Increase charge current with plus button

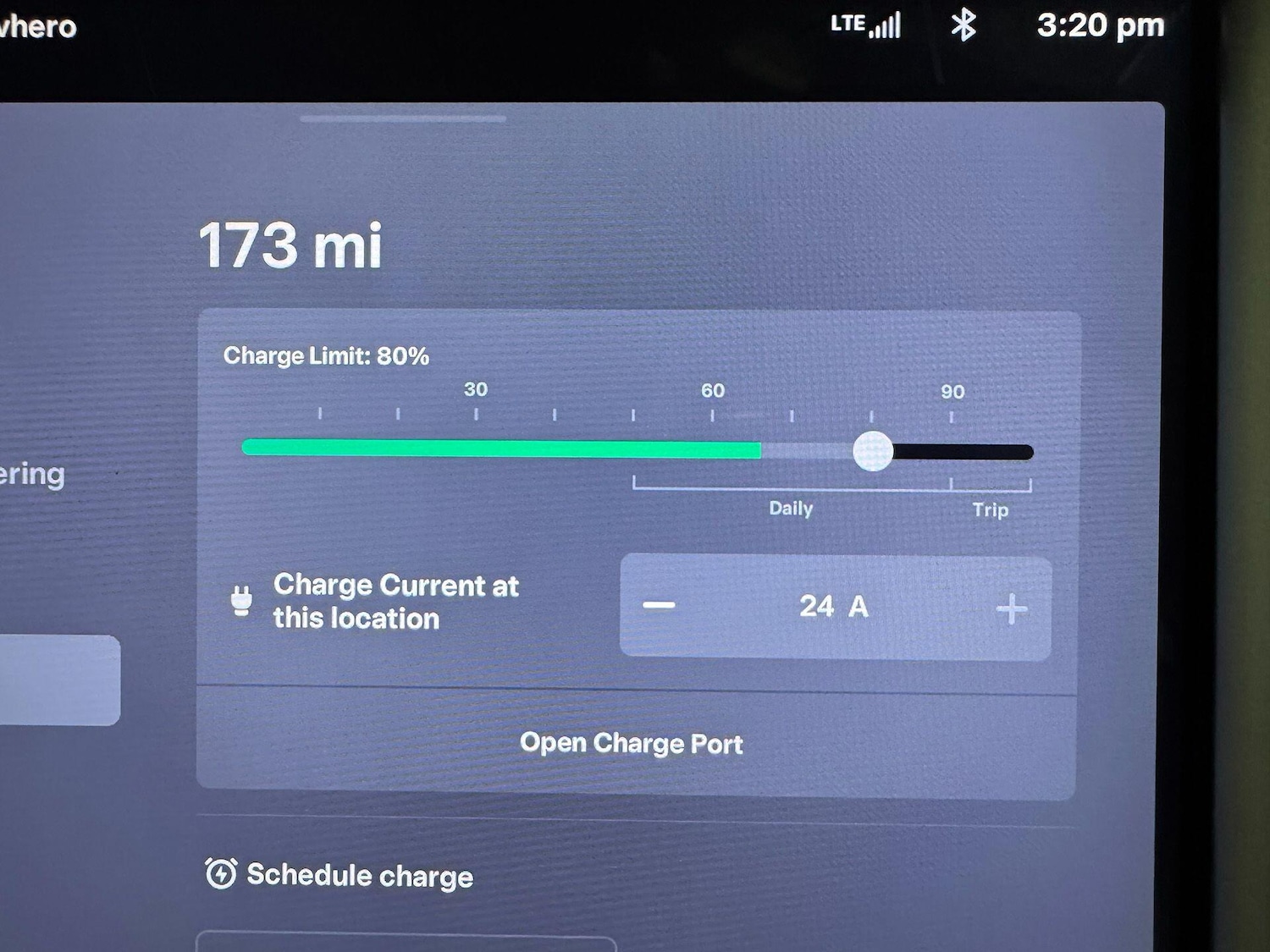point(1011,608)
